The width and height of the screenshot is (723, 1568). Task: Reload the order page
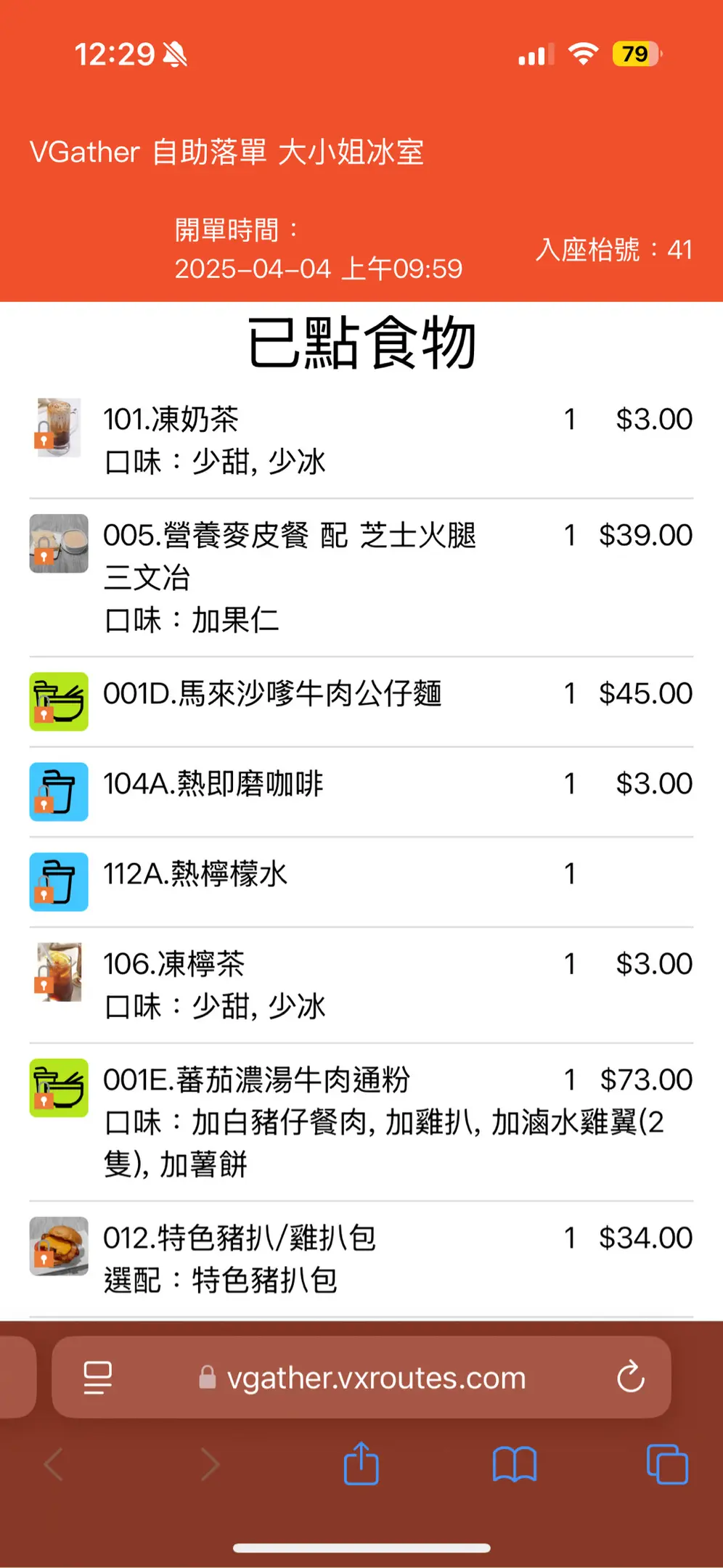click(630, 1376)
